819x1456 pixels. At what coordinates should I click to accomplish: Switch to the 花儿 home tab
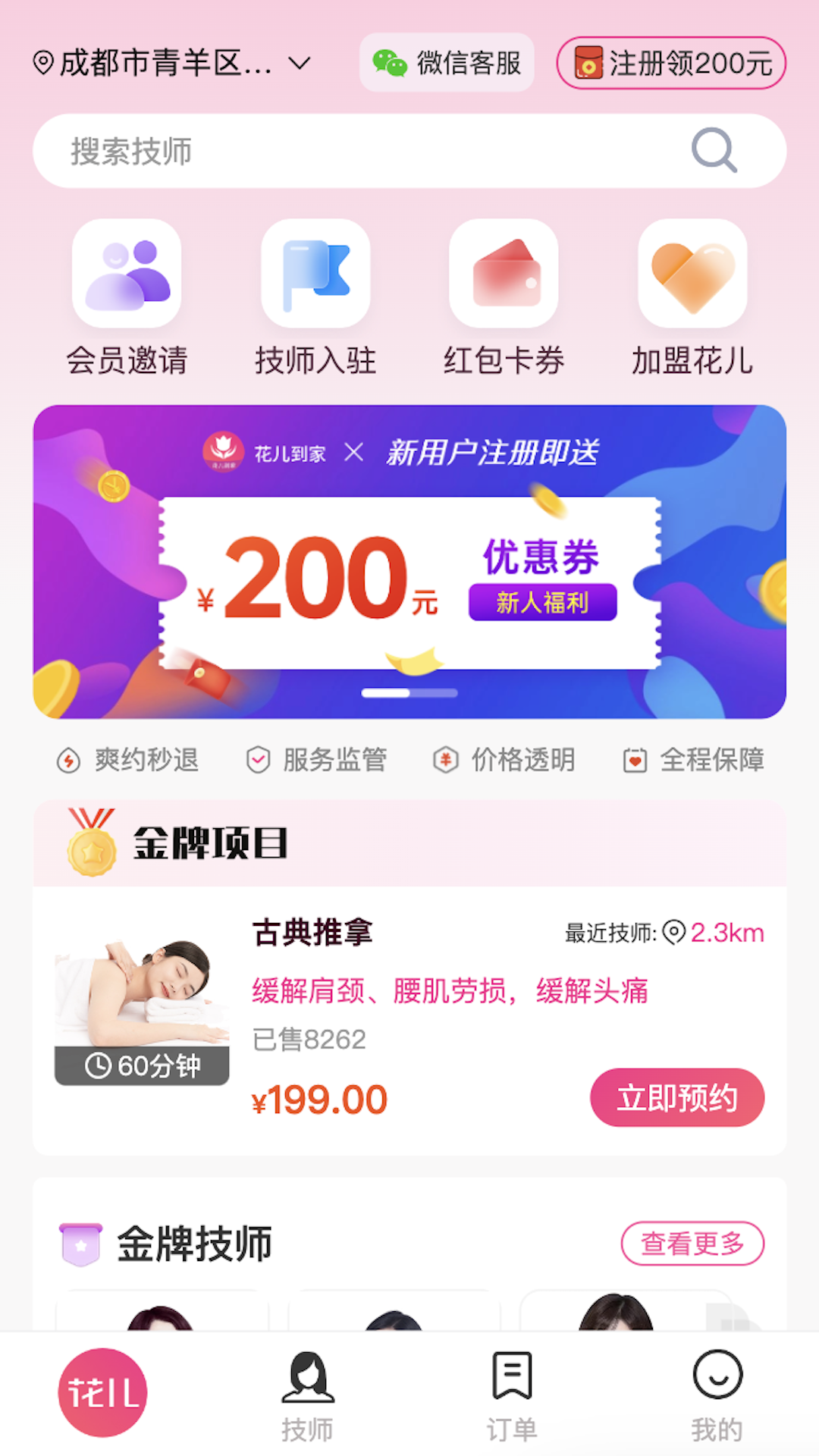pyautogui.click(x=102, y=1392)
